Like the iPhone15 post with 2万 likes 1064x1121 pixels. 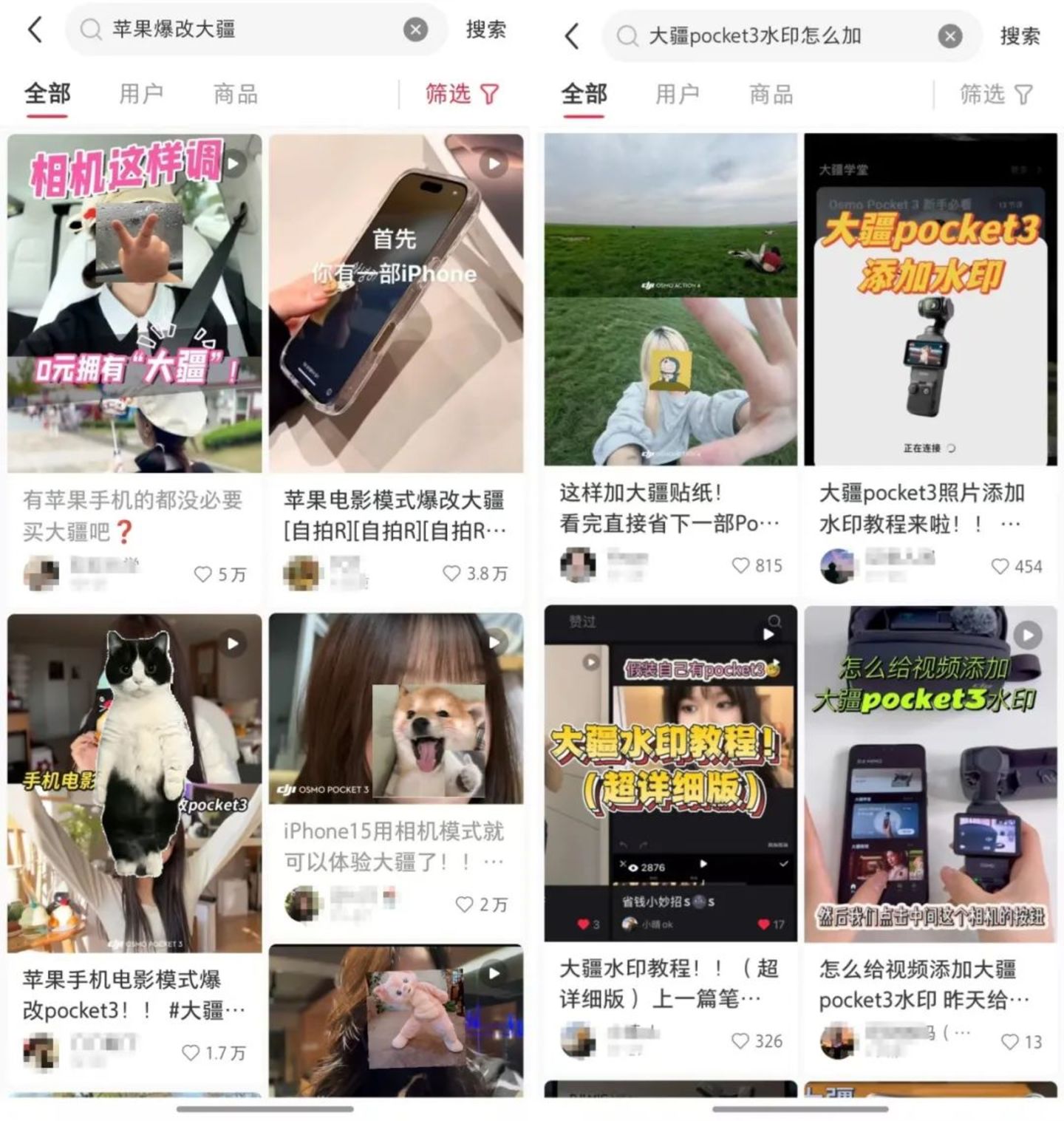tap(464, 904)
